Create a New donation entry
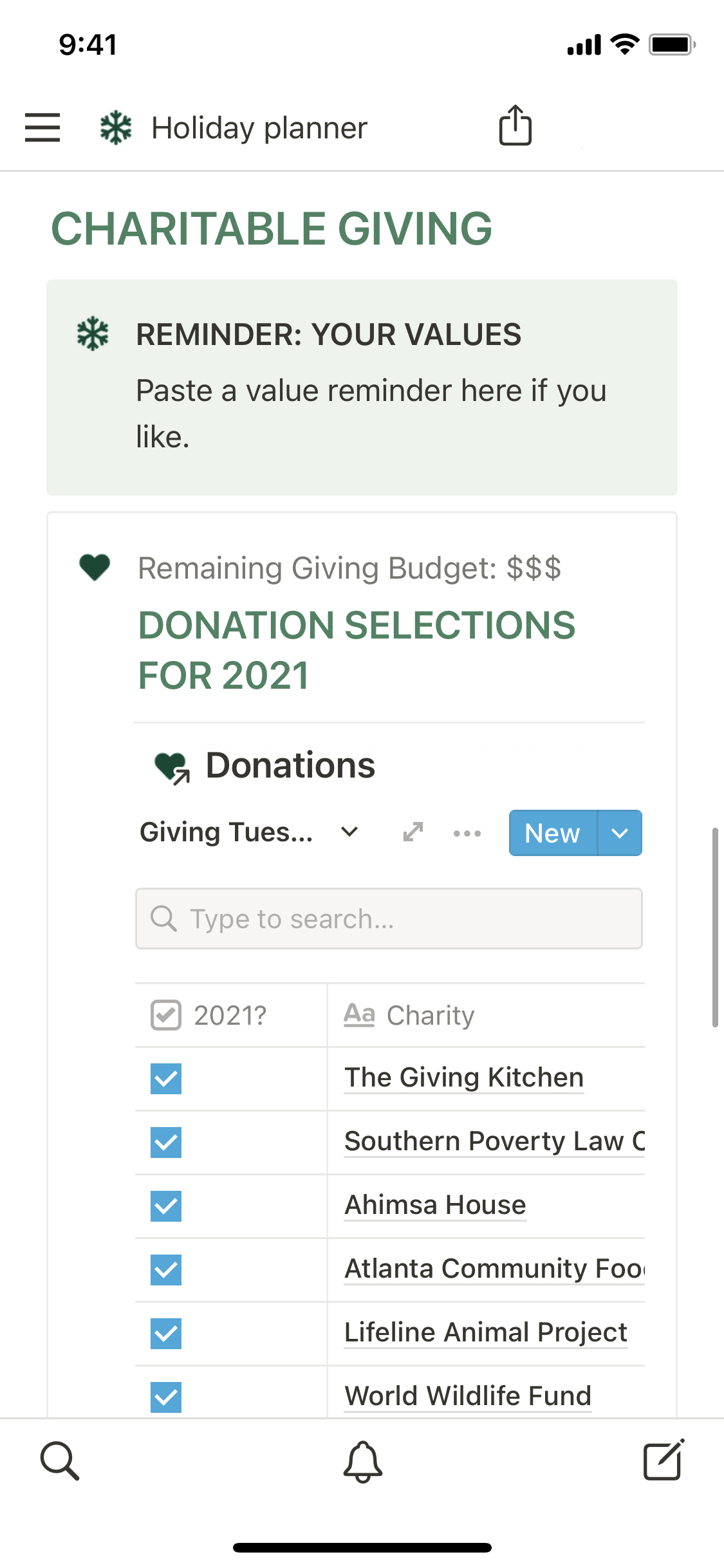The height and width of the screenshot is (1568, 724). pyautogui.click(x=552, y=833)
